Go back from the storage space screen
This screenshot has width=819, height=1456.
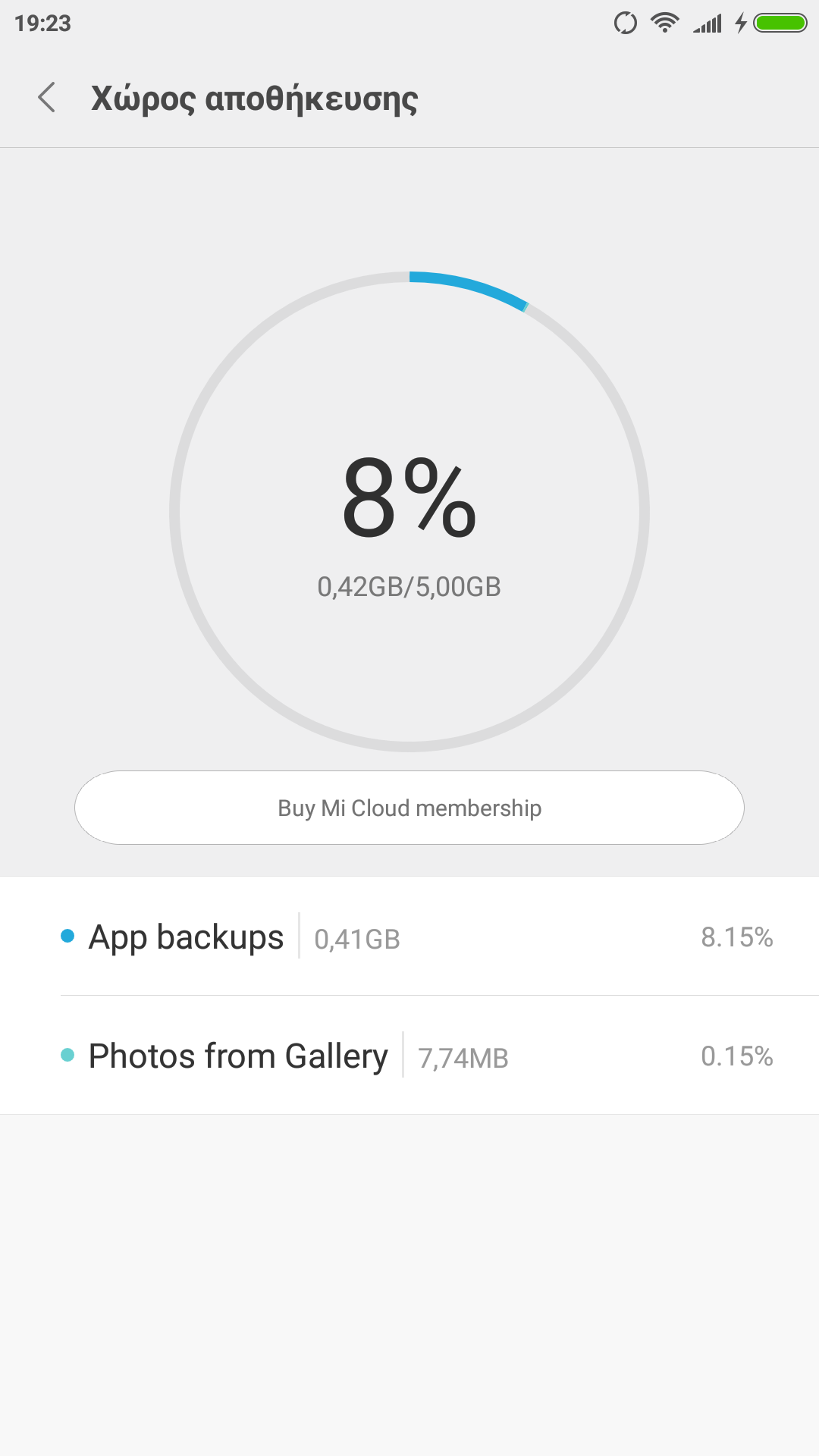pos(47,98)
